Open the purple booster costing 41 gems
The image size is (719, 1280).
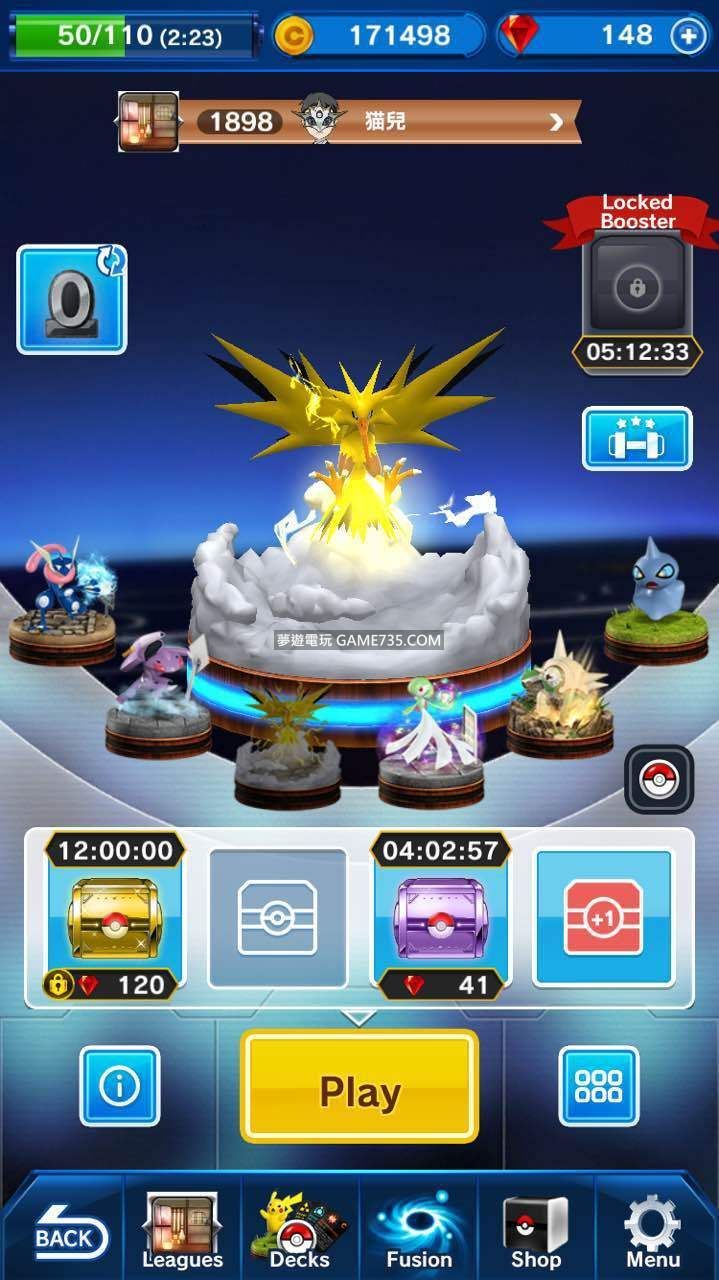point(440,917)
